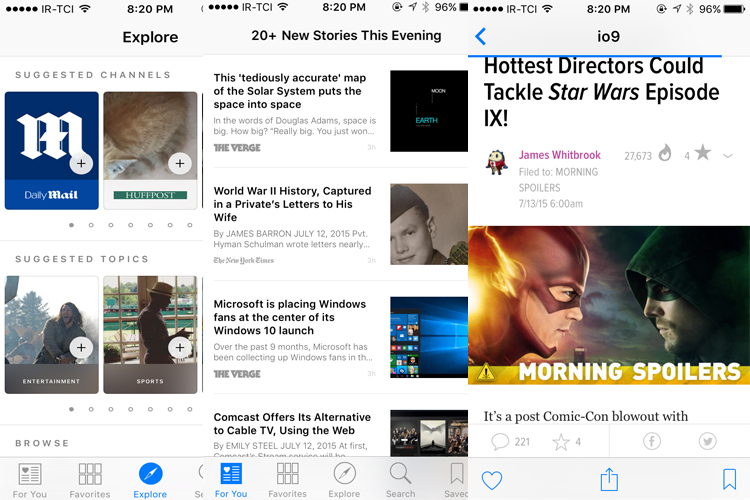Switch to the Search tab
This screenshot has height=500, width=750.
coord(400,478)
